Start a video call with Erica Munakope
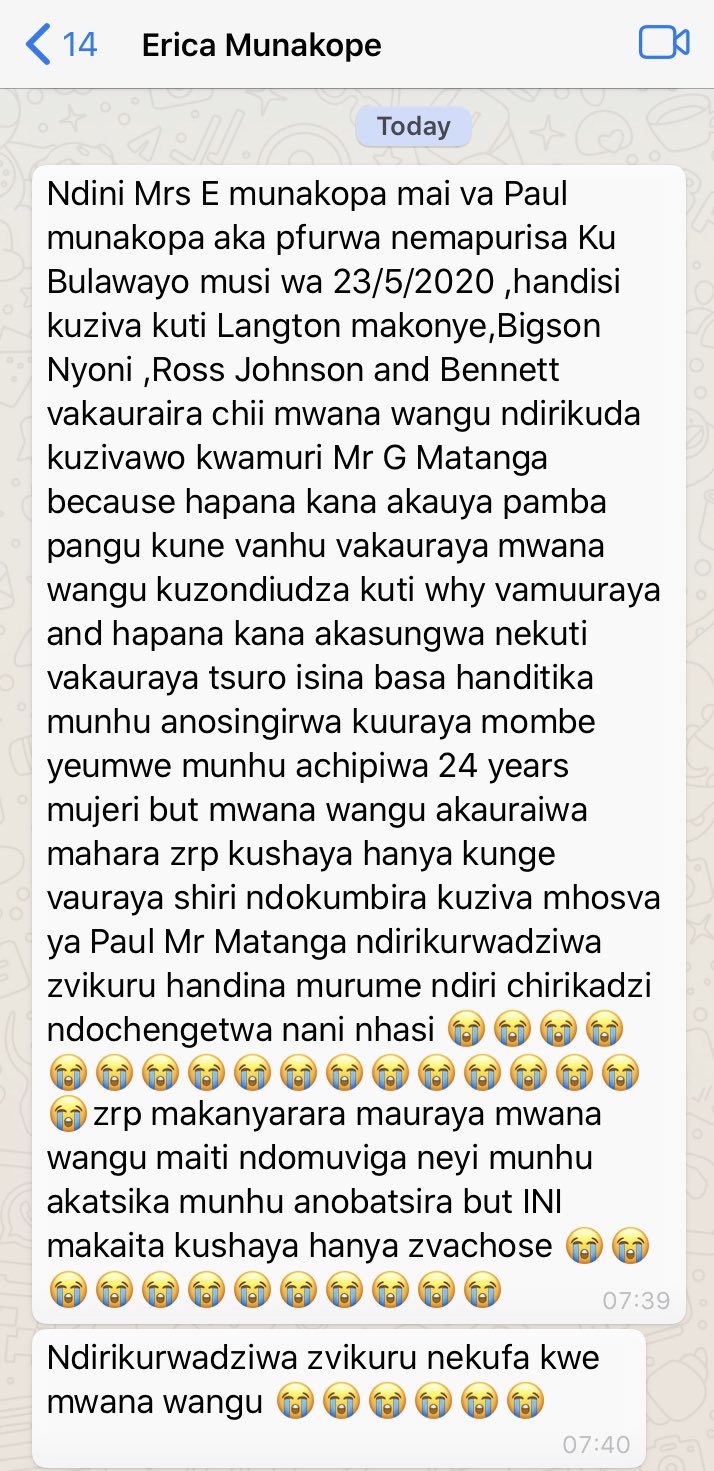Image resolution: width=714 pixels, height=1471 pixels. [664, 44]
